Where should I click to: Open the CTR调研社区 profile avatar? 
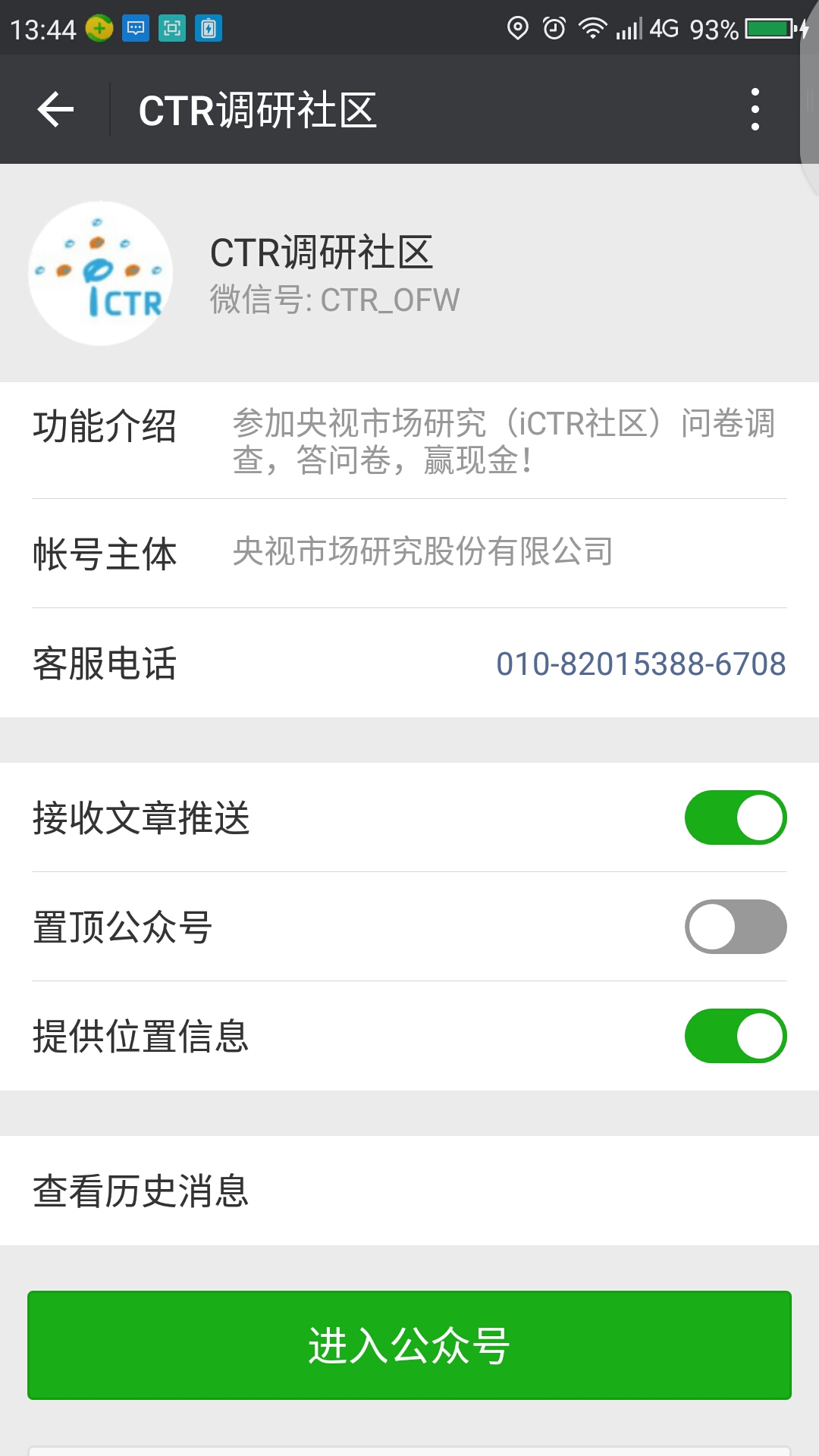tap(101, 273)
